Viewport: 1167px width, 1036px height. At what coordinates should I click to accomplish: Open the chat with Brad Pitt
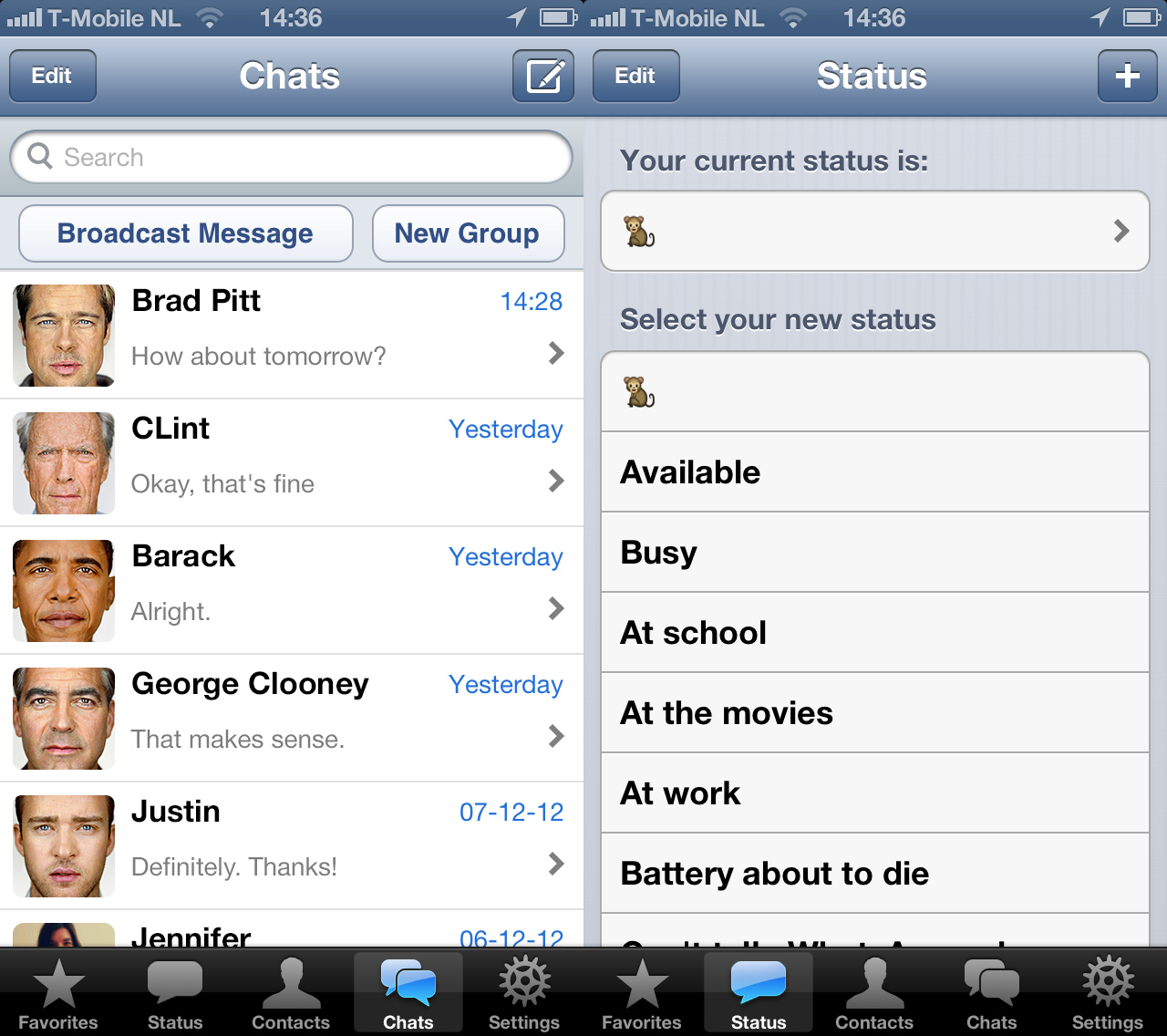click(x=292, y=335)
